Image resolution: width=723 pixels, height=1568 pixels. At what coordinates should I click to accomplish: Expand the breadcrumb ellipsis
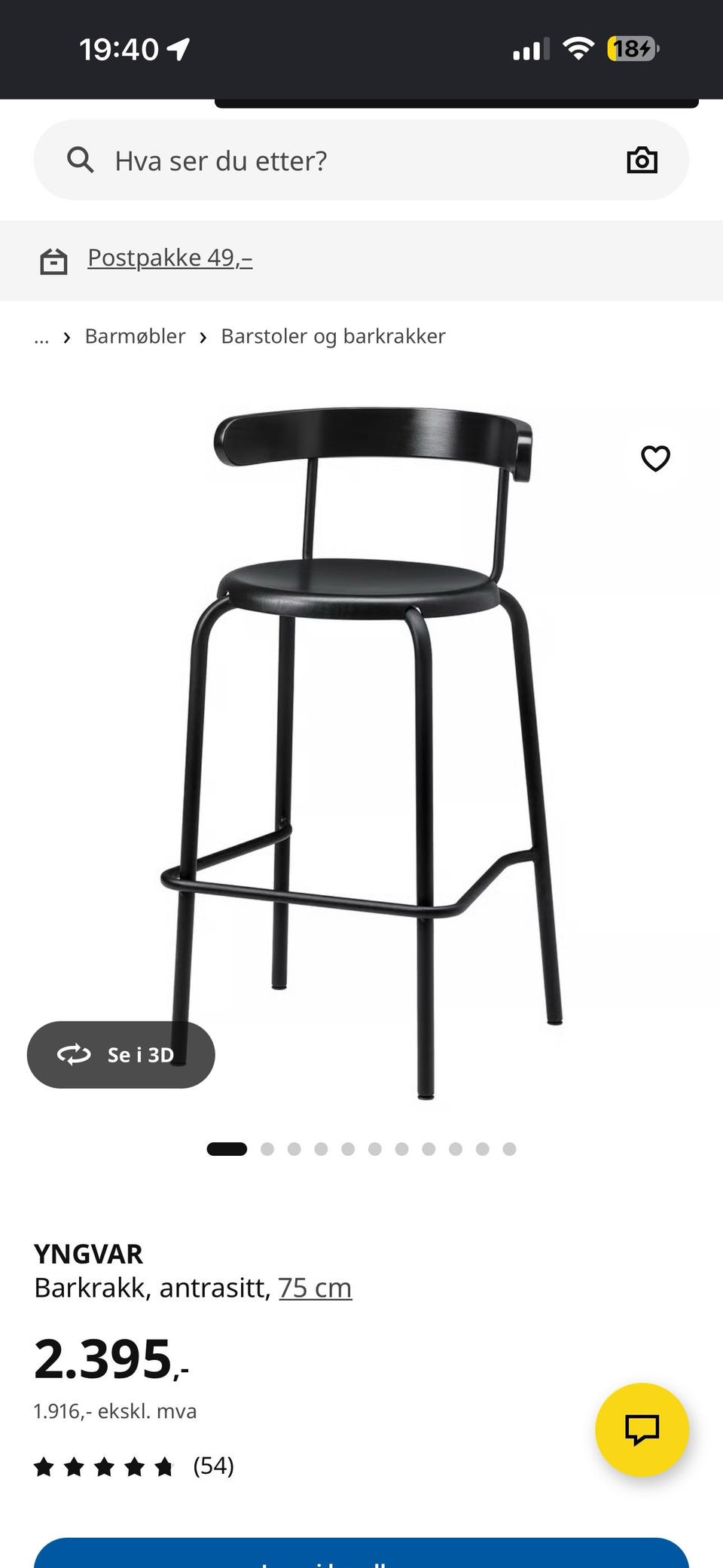click(41, 337)
